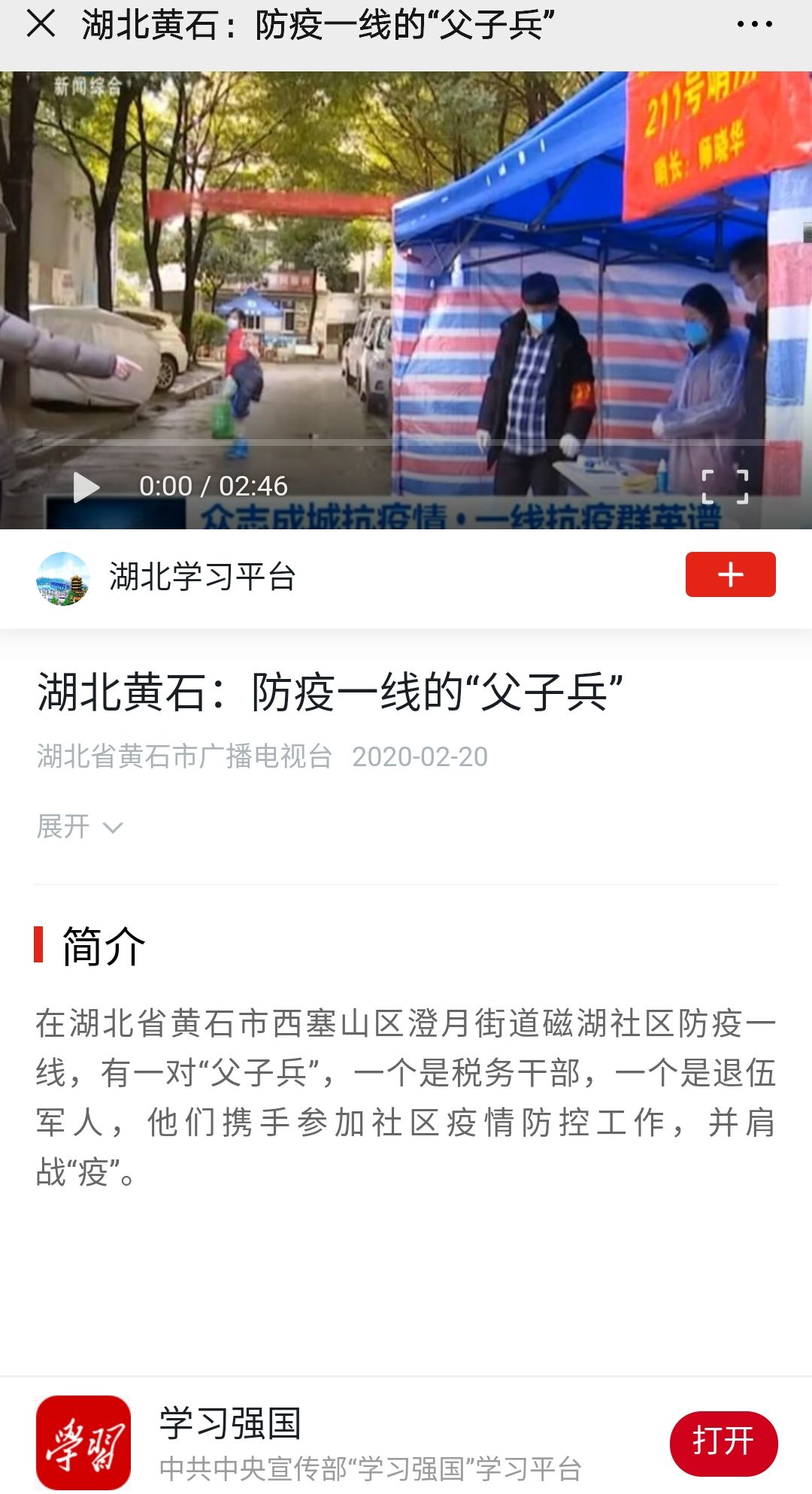This screenshot has height=1494, width=812.
Task: Enter fullscreen video mode
Action: pyautogui.click(x=725, y=486)
